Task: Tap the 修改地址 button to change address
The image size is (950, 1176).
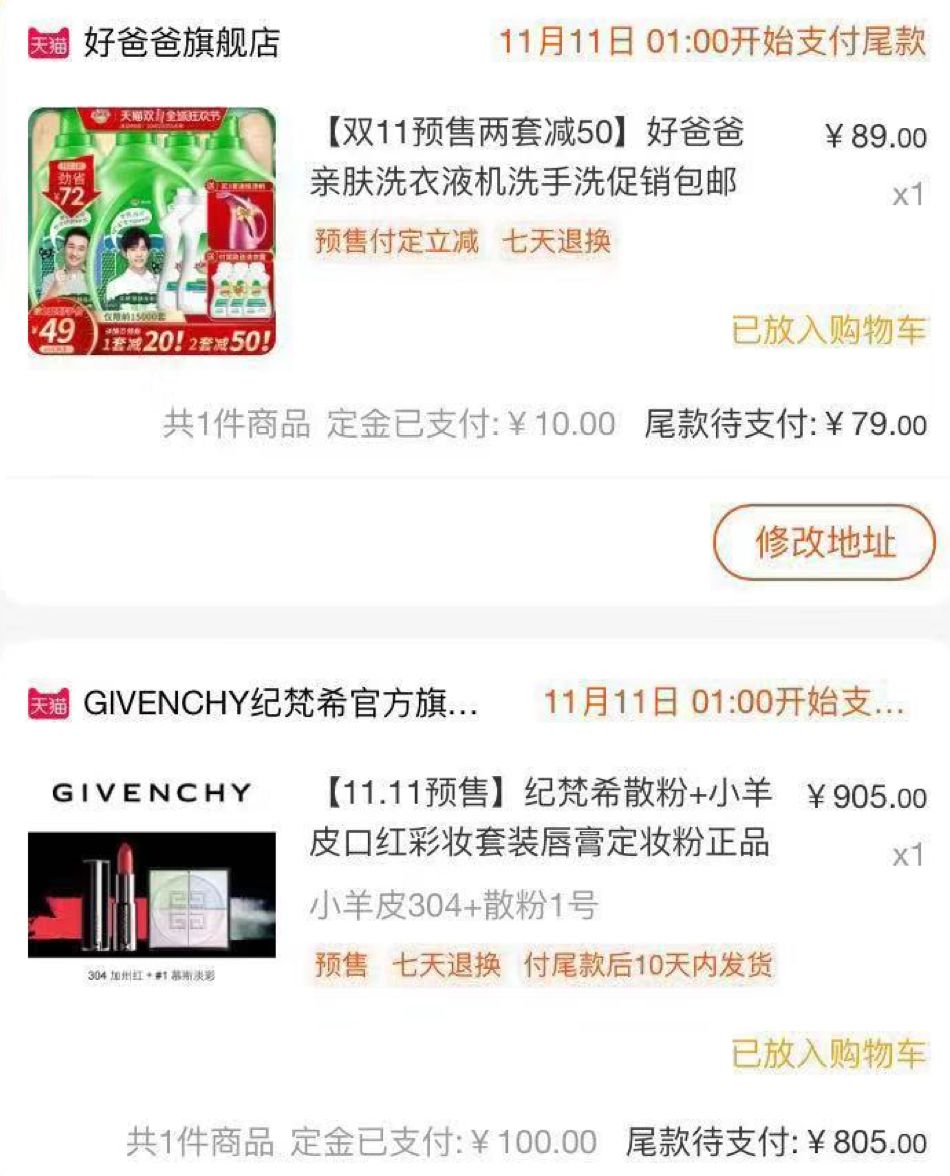Action: coord(822,543)
